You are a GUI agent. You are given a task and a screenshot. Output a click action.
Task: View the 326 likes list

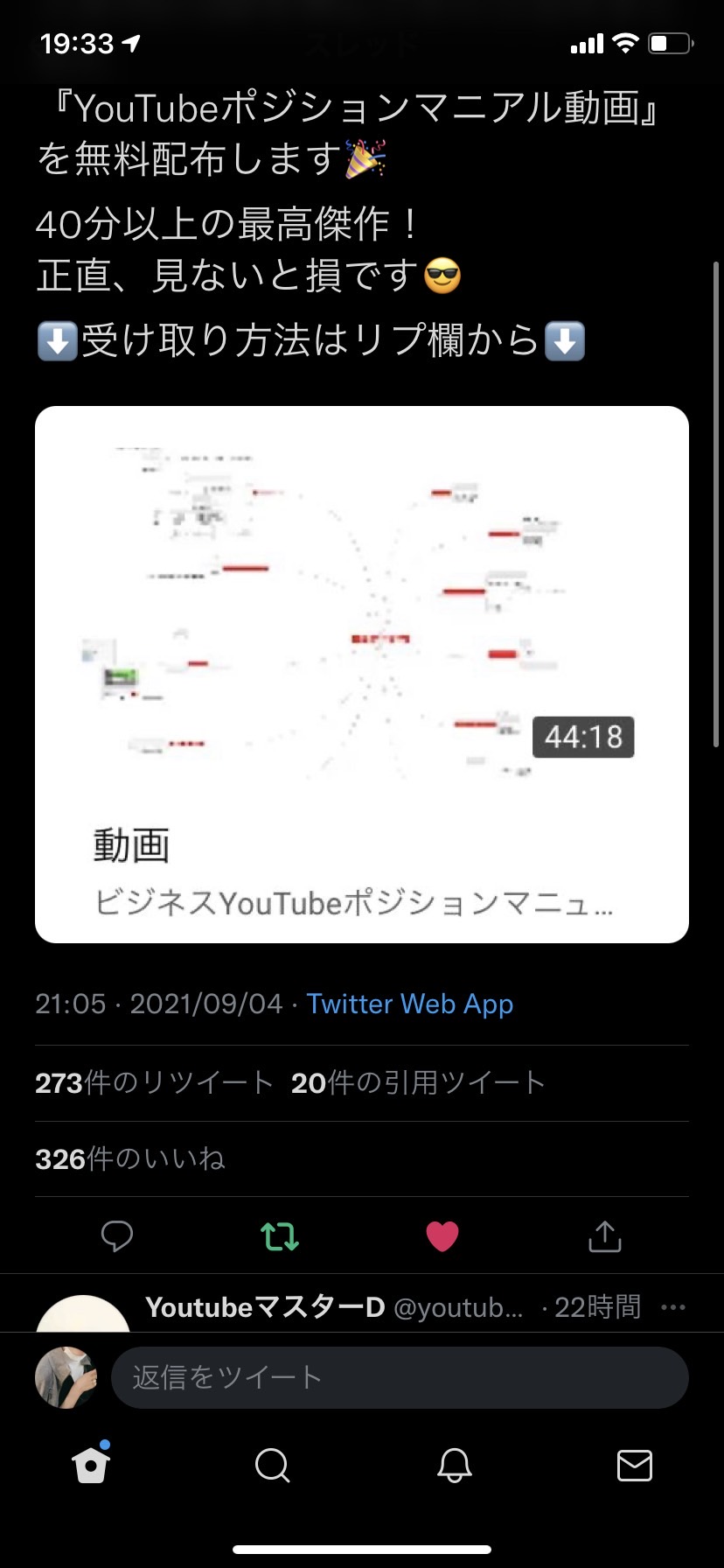[130, 1159]
